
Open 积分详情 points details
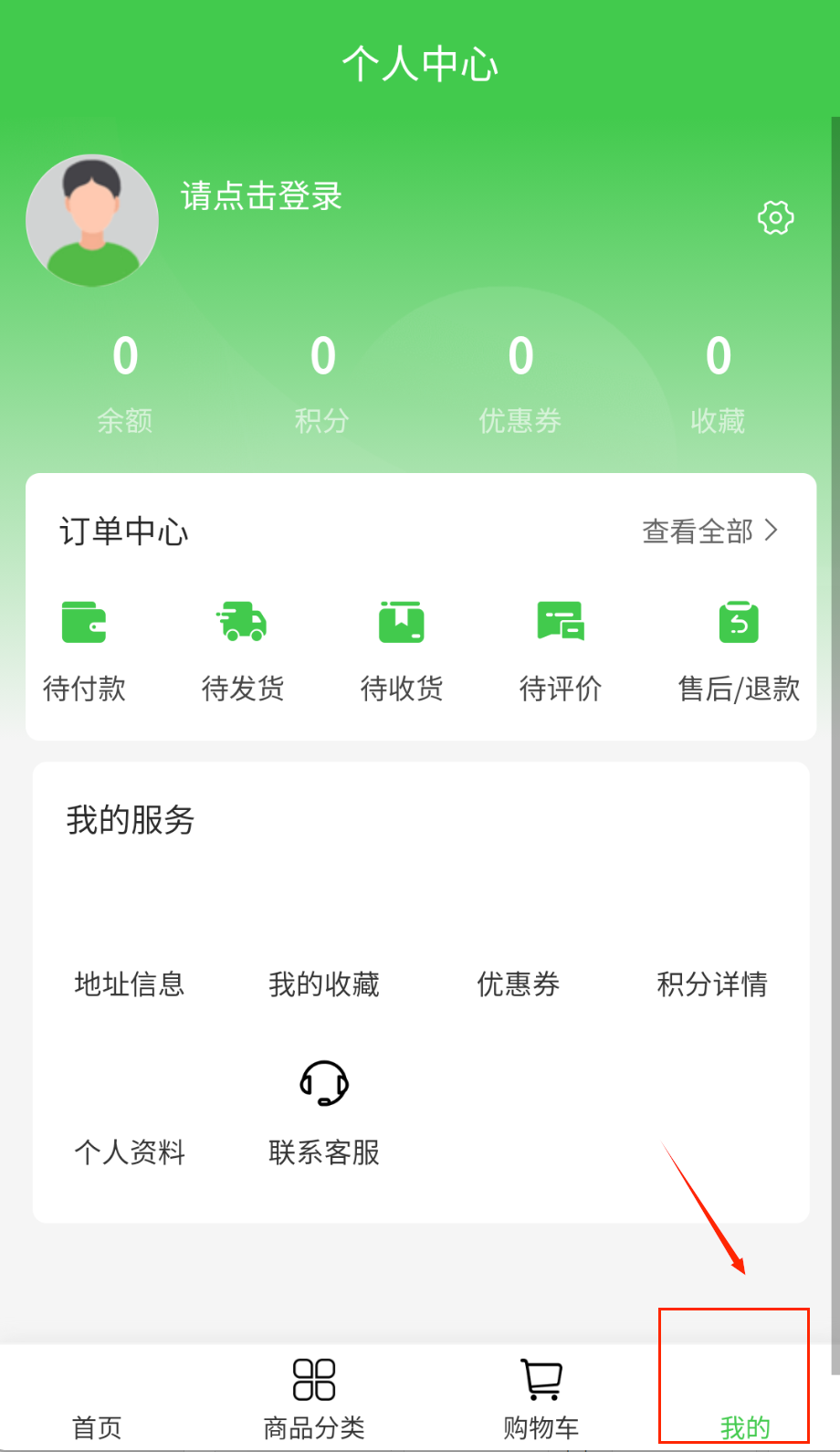pyautogui.click(x=712, y=968)
